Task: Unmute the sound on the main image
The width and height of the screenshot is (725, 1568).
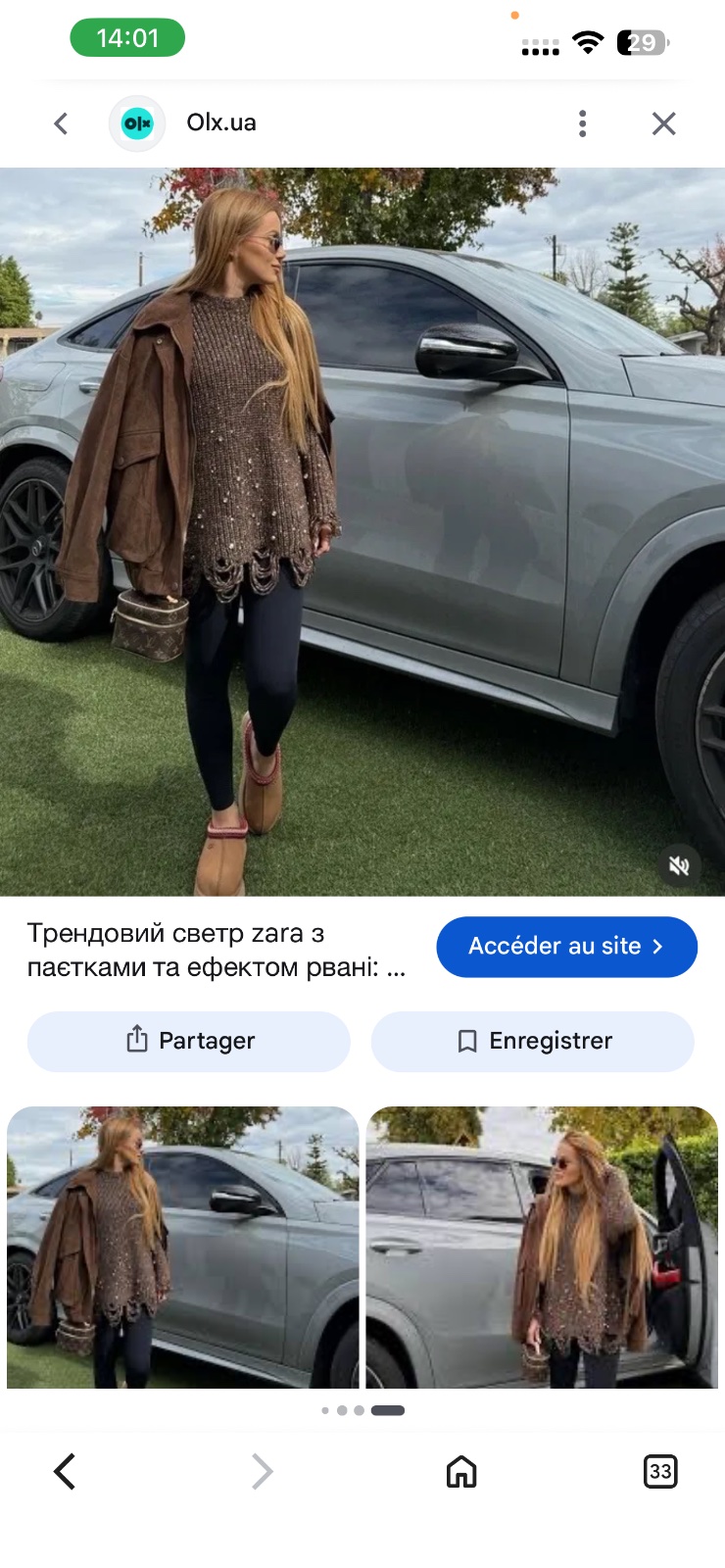Action: point(679,865)
